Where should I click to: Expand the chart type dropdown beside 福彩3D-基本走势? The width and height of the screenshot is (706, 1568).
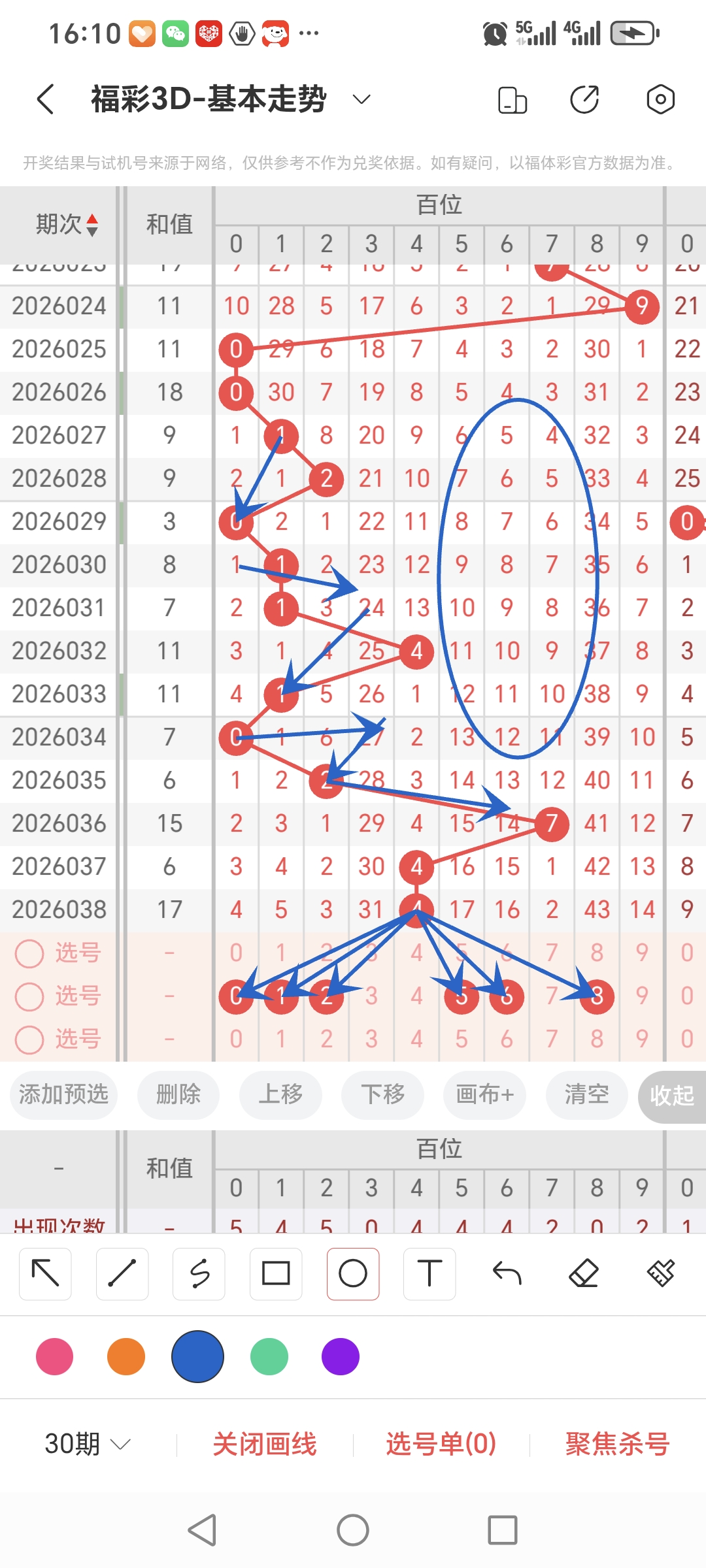(x=360, y=99)
